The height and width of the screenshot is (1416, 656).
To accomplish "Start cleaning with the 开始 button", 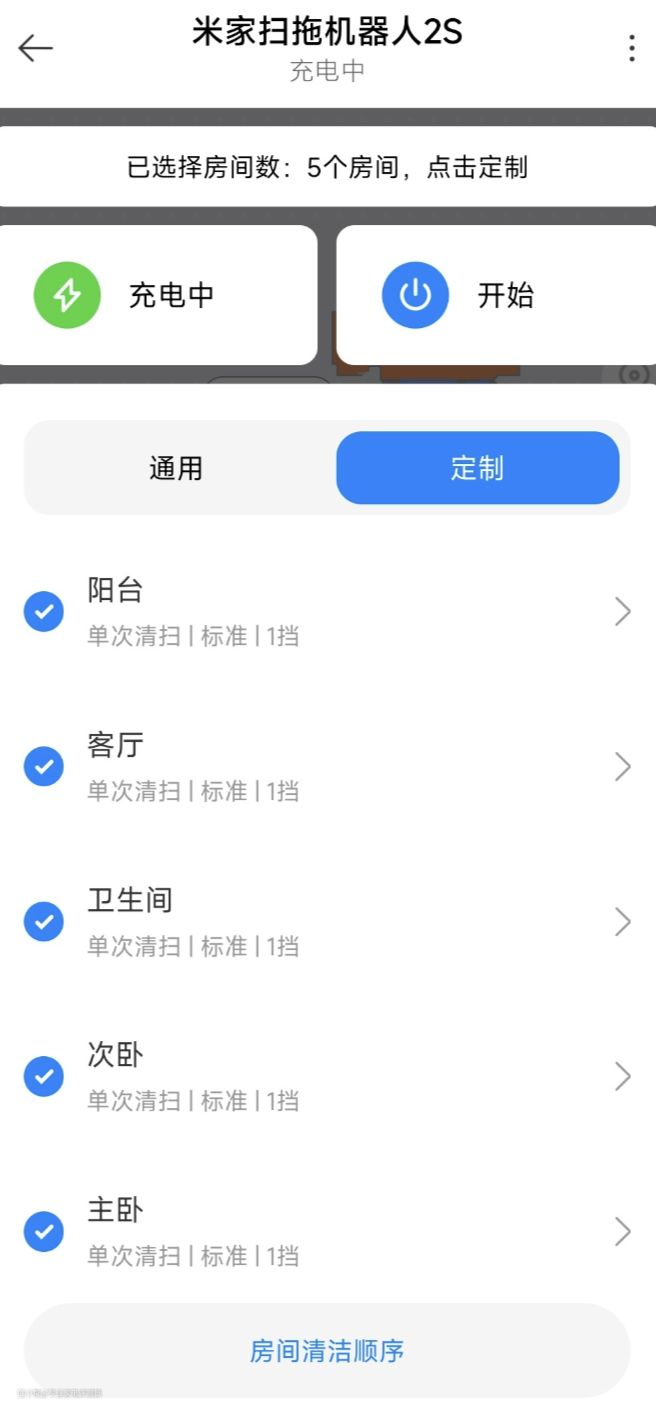I will pyautogui.click(x=496, y=295).
